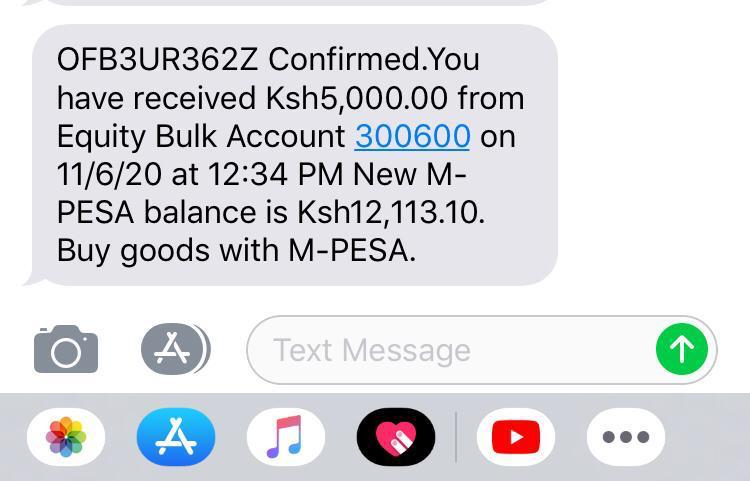Open the camera to attach a photo
Viewport: 750px width, 481px height.
coord(66,349)
